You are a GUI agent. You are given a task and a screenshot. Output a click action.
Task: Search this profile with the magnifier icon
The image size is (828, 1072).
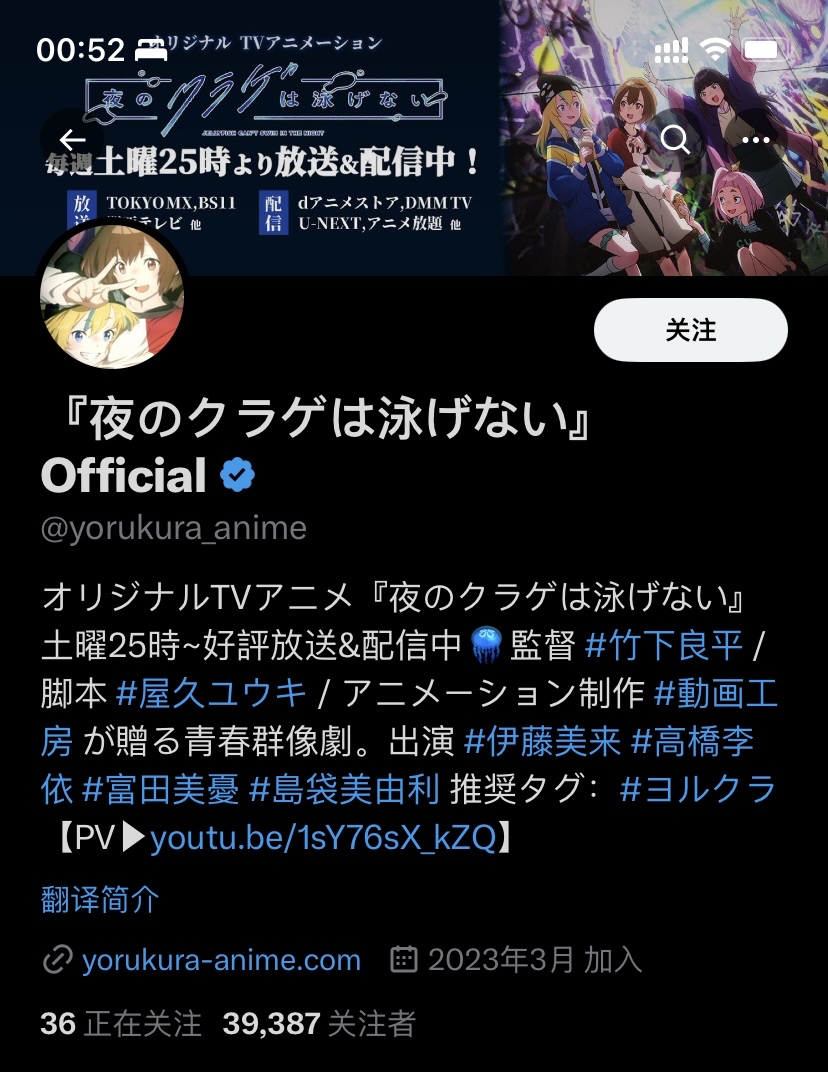pyautogui.click(x=676, y=140)
